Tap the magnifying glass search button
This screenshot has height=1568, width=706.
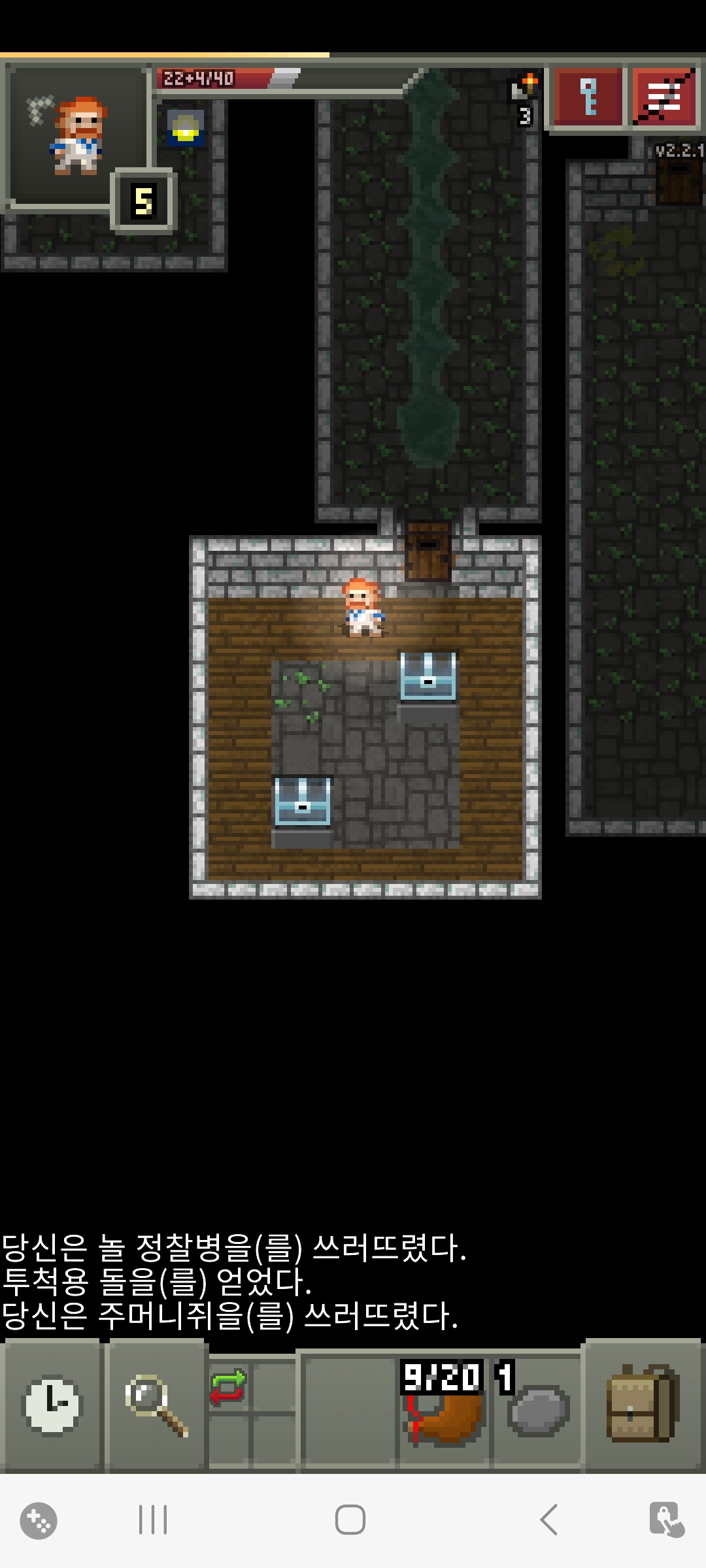tap(156, 1405)
